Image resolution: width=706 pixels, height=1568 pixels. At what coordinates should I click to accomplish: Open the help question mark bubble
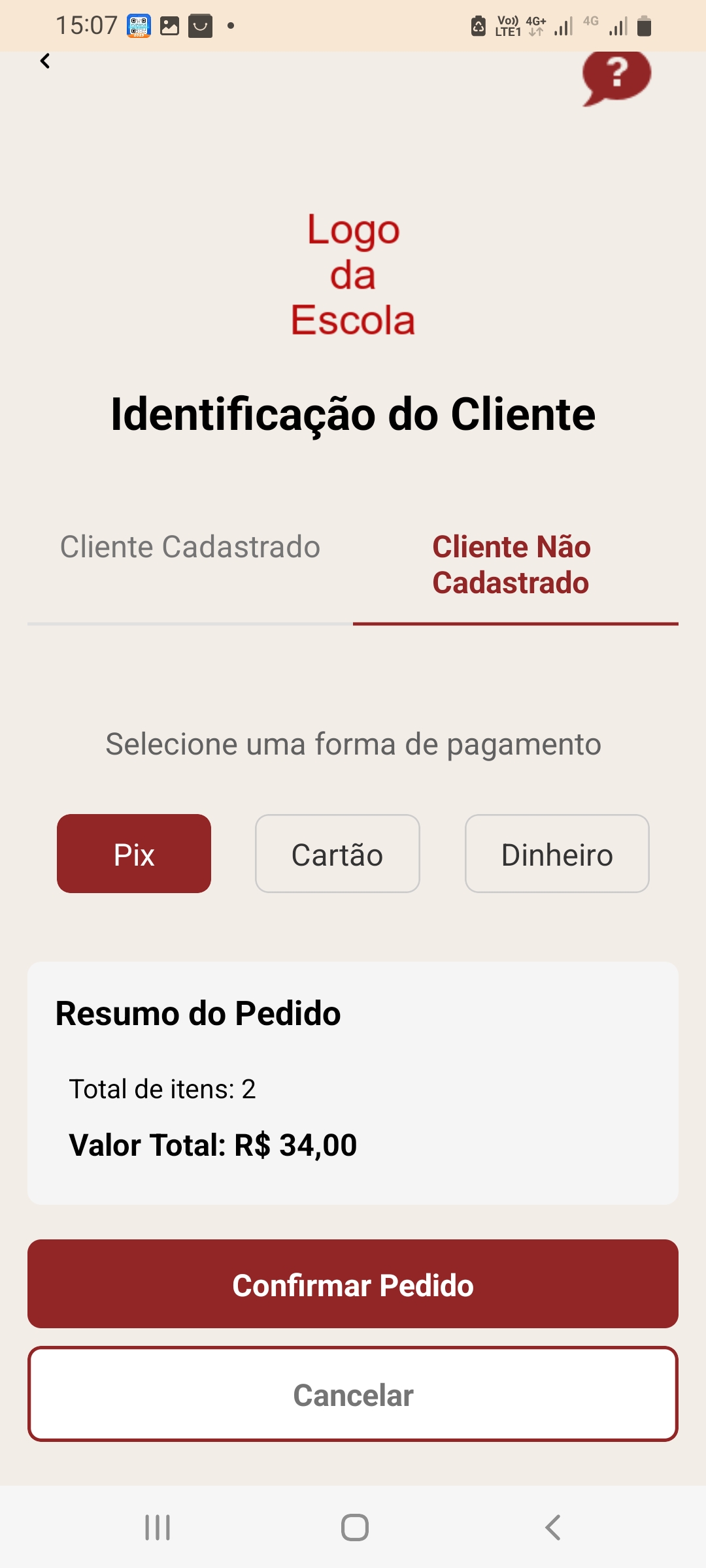[x=615, y=77]
